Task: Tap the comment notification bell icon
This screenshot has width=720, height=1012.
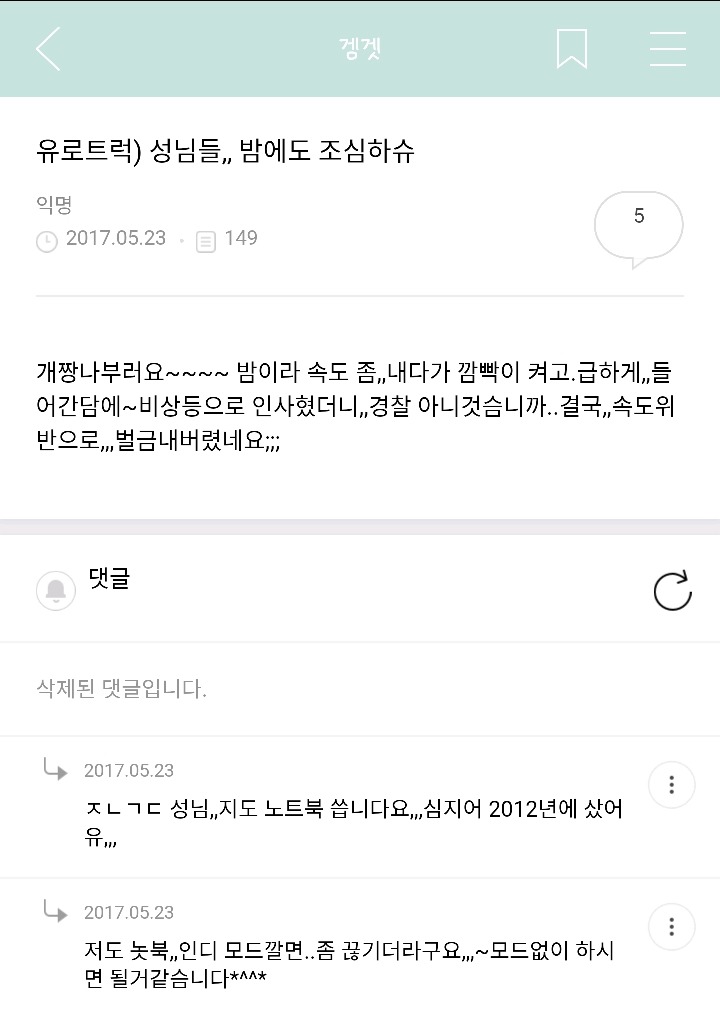Action: point(56,591)
